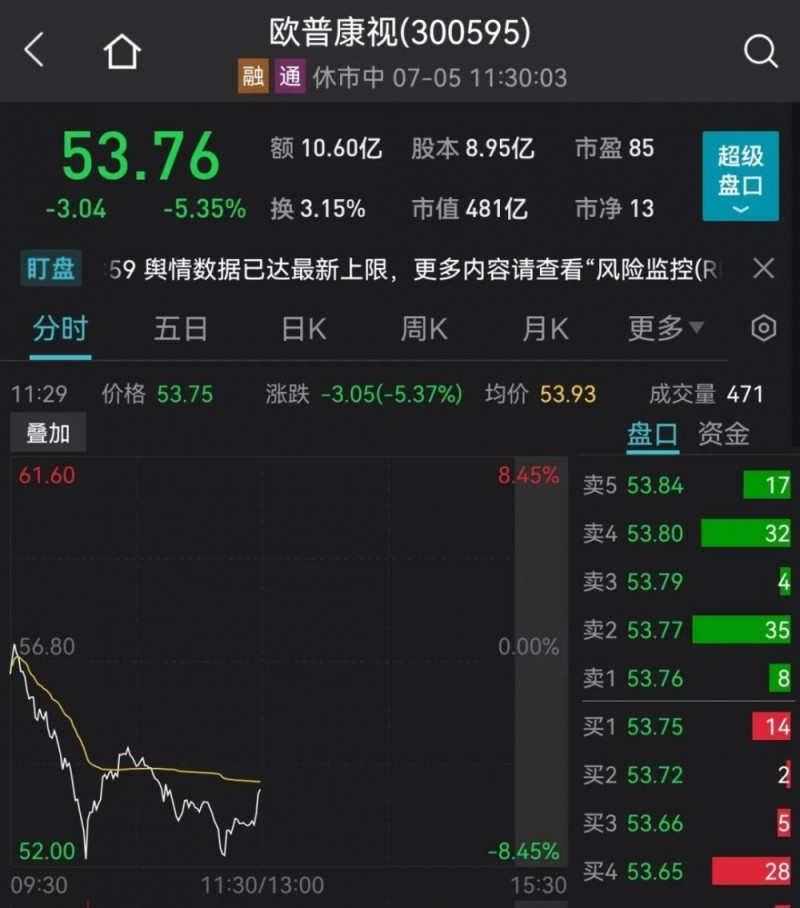Screen dimensions: 800x908
Task: Select the 卖1 53.76 order row
Action: pyautogui.click(x=688, y=678)
